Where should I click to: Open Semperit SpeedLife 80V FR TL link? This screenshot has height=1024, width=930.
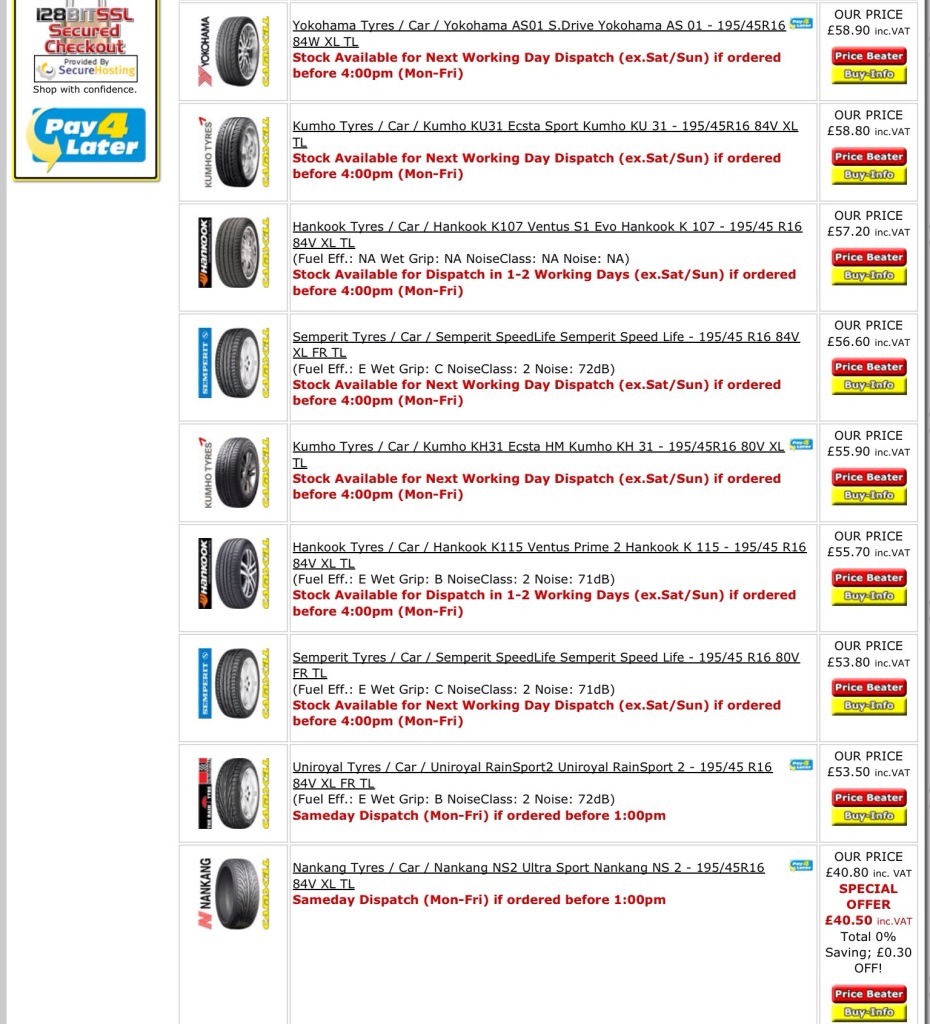coord(546,657)
